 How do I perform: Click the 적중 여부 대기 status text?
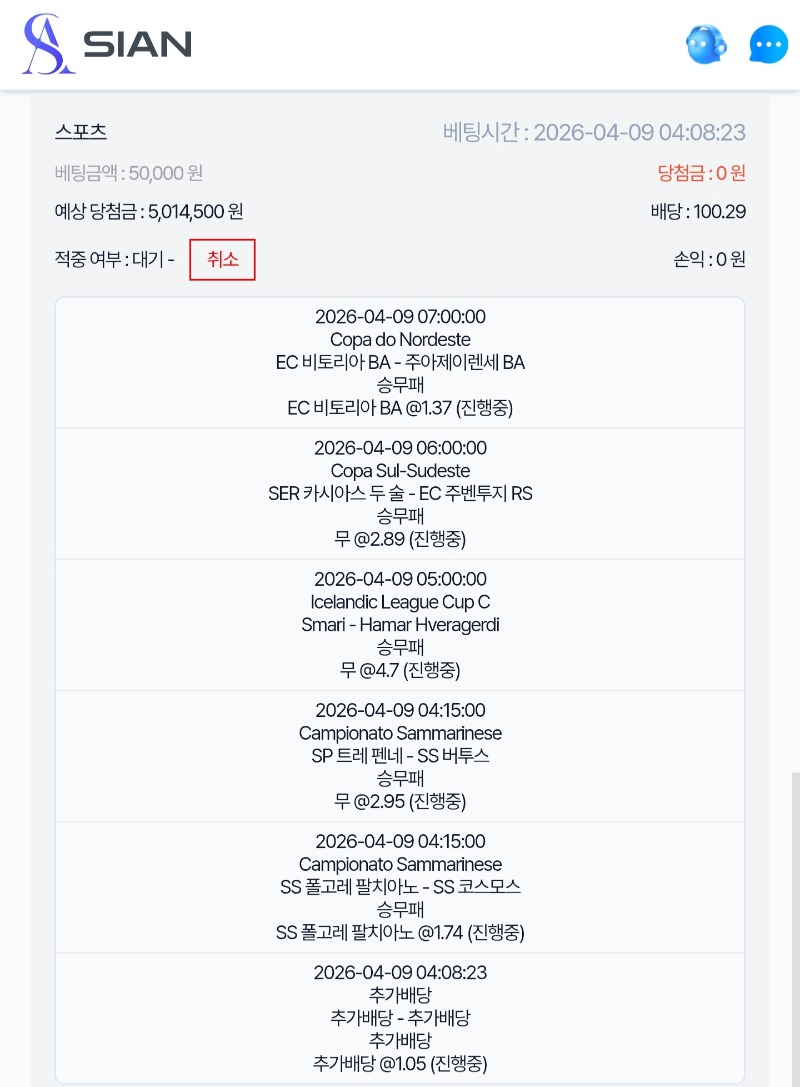(114, 259)
